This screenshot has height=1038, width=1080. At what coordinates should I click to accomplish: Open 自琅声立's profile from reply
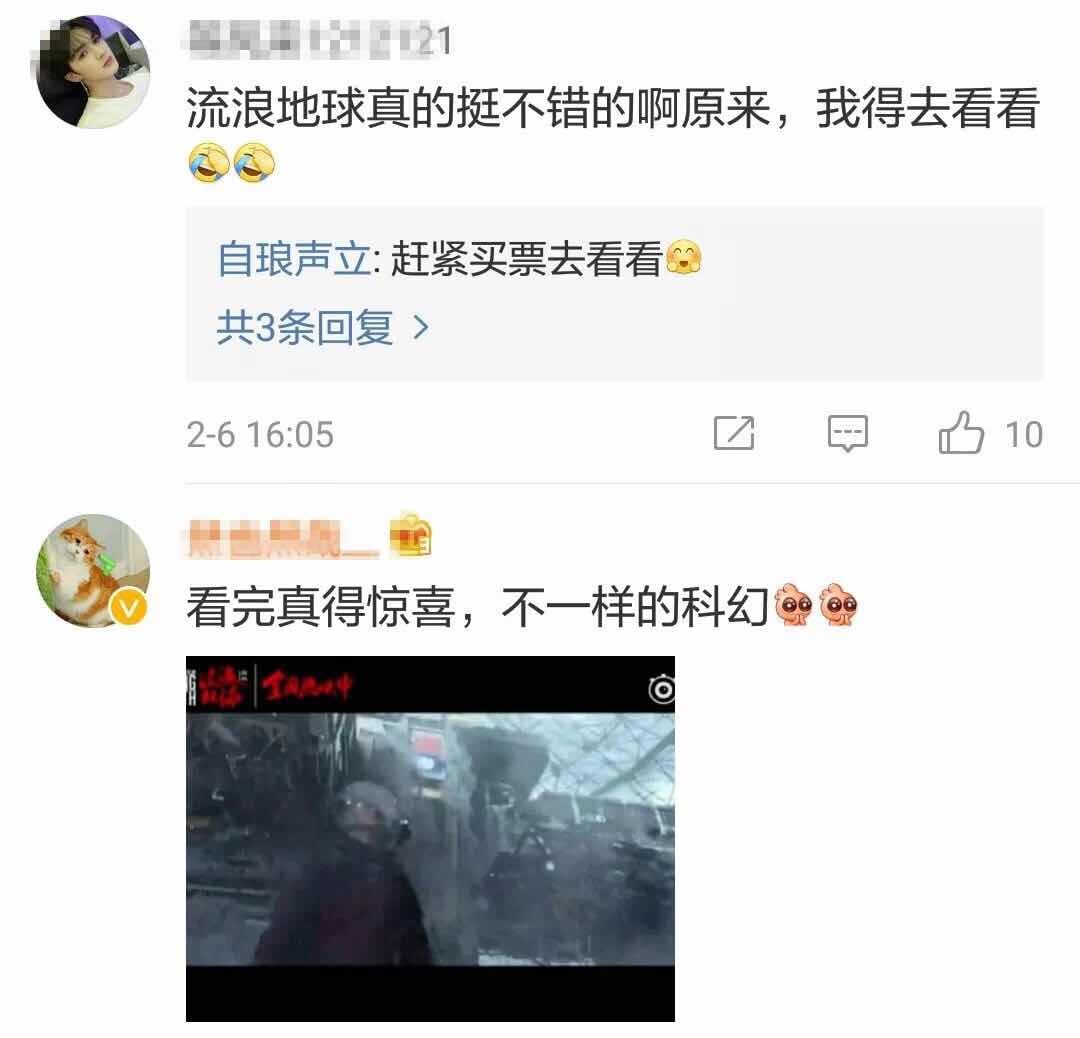[293, 260]
